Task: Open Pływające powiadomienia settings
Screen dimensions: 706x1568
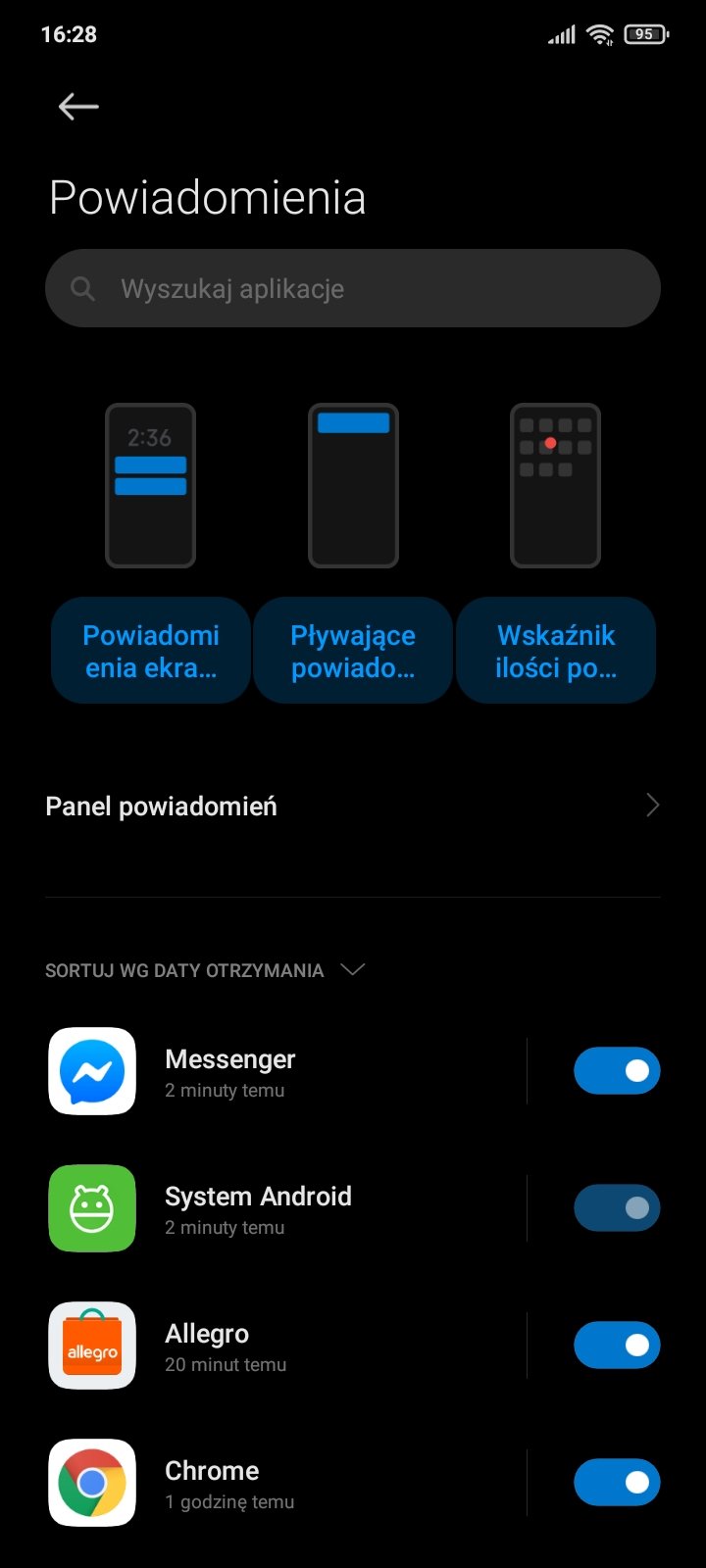Action: (x=353, y=651)
